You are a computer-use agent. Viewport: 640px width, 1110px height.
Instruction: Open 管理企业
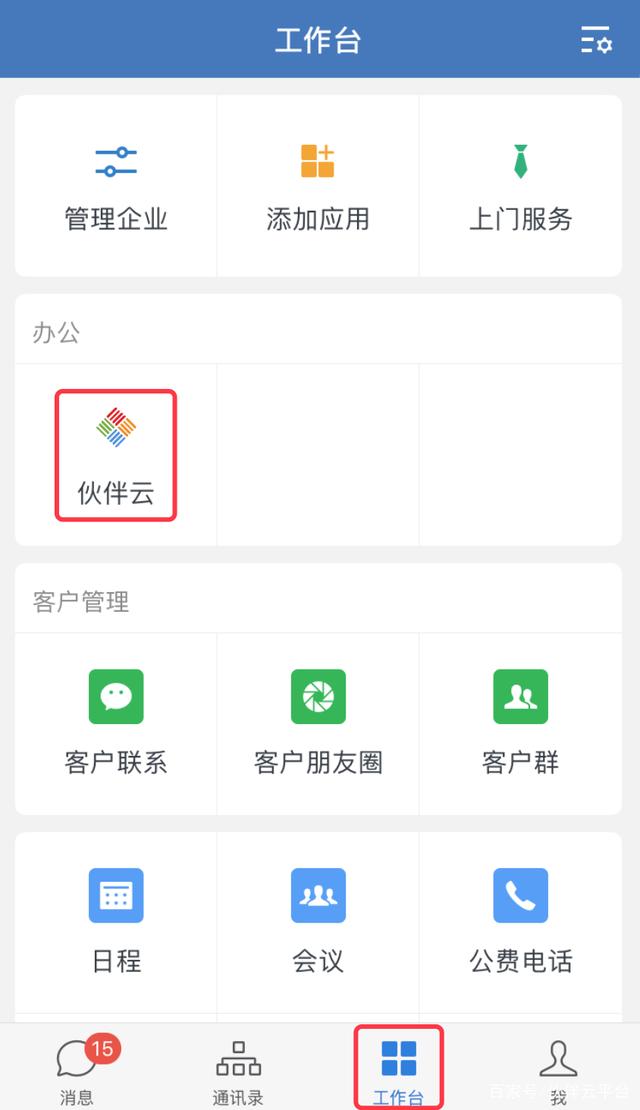point(116,186)
